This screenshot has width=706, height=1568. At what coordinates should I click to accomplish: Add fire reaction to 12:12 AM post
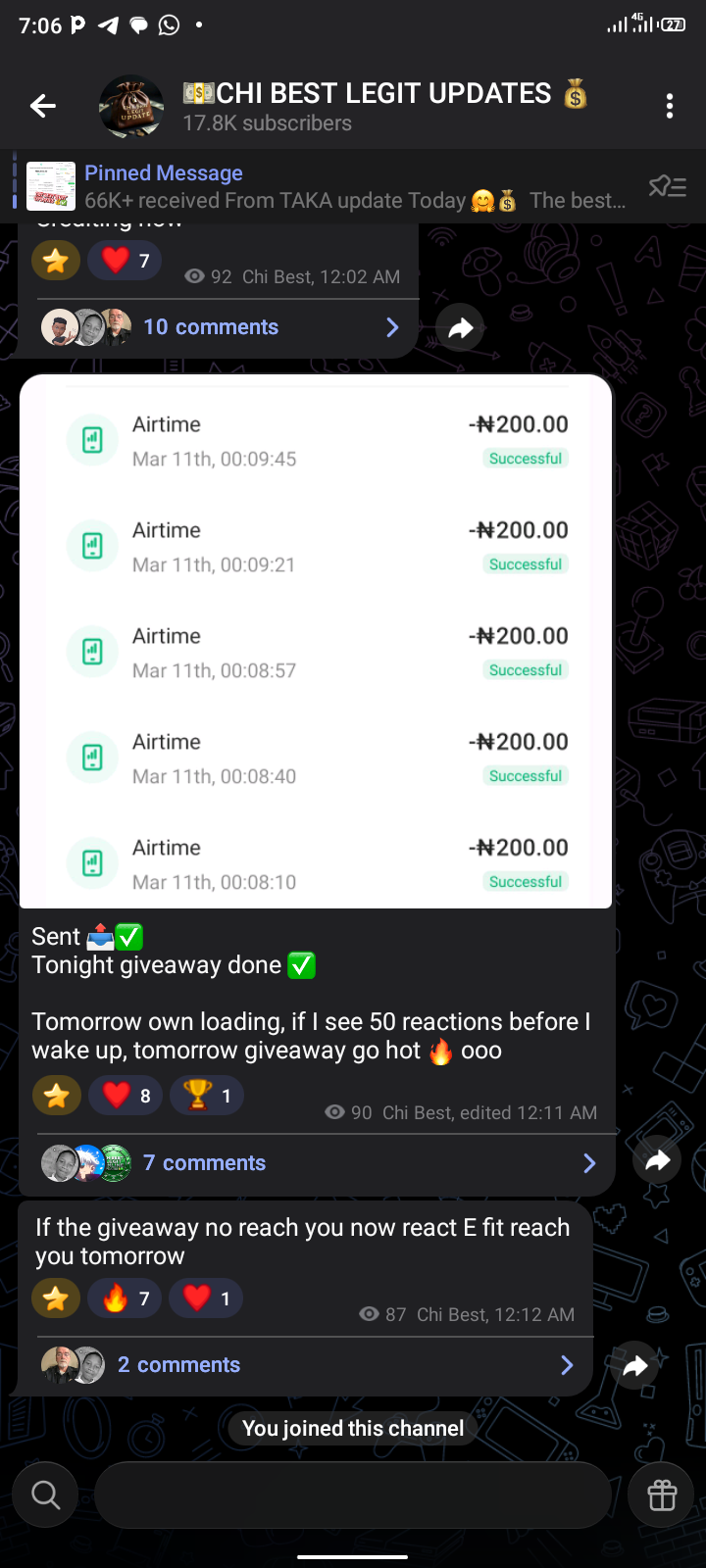(x=126, y=1298)
